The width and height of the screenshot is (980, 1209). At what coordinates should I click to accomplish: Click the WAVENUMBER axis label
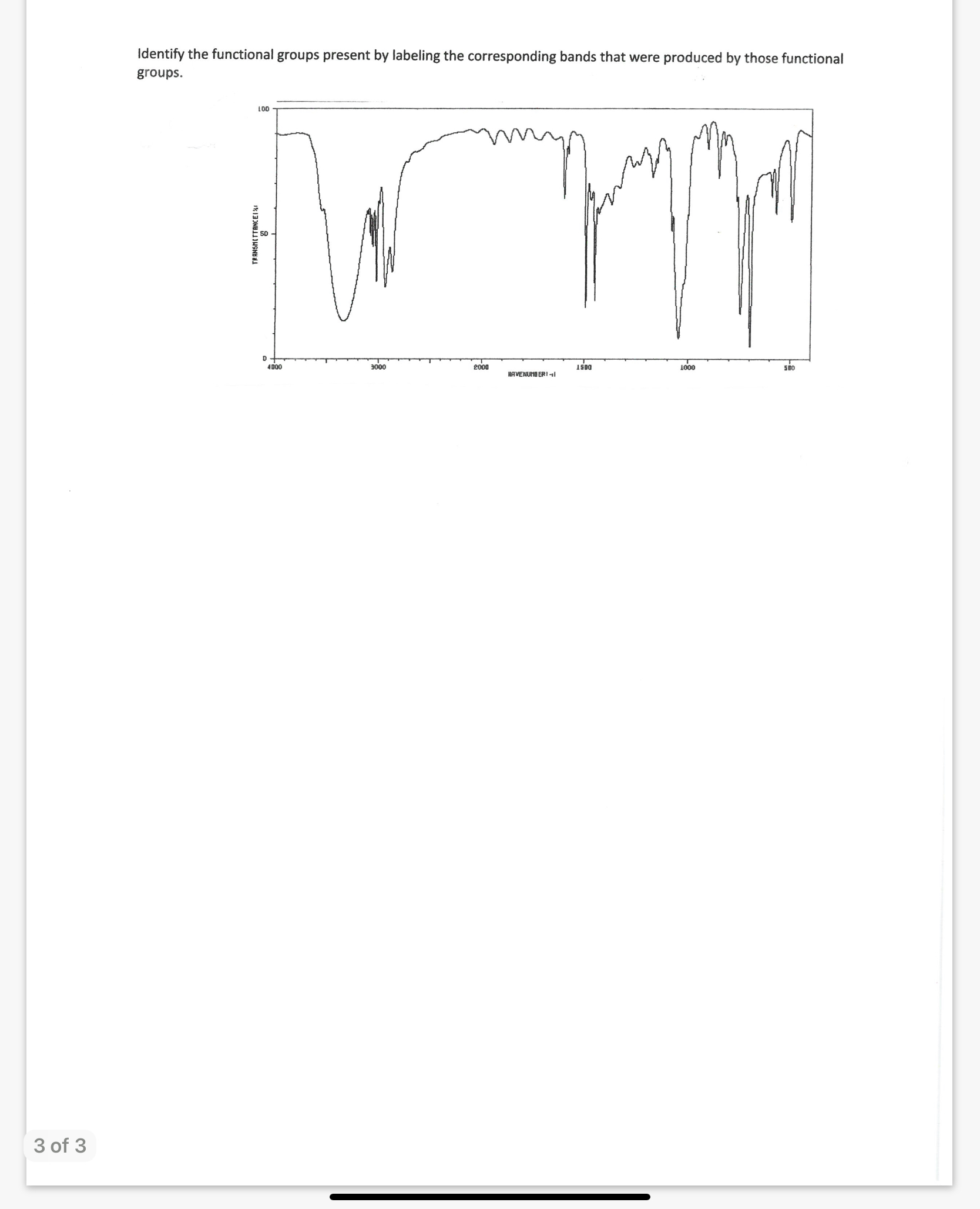(x=531, y=373)
